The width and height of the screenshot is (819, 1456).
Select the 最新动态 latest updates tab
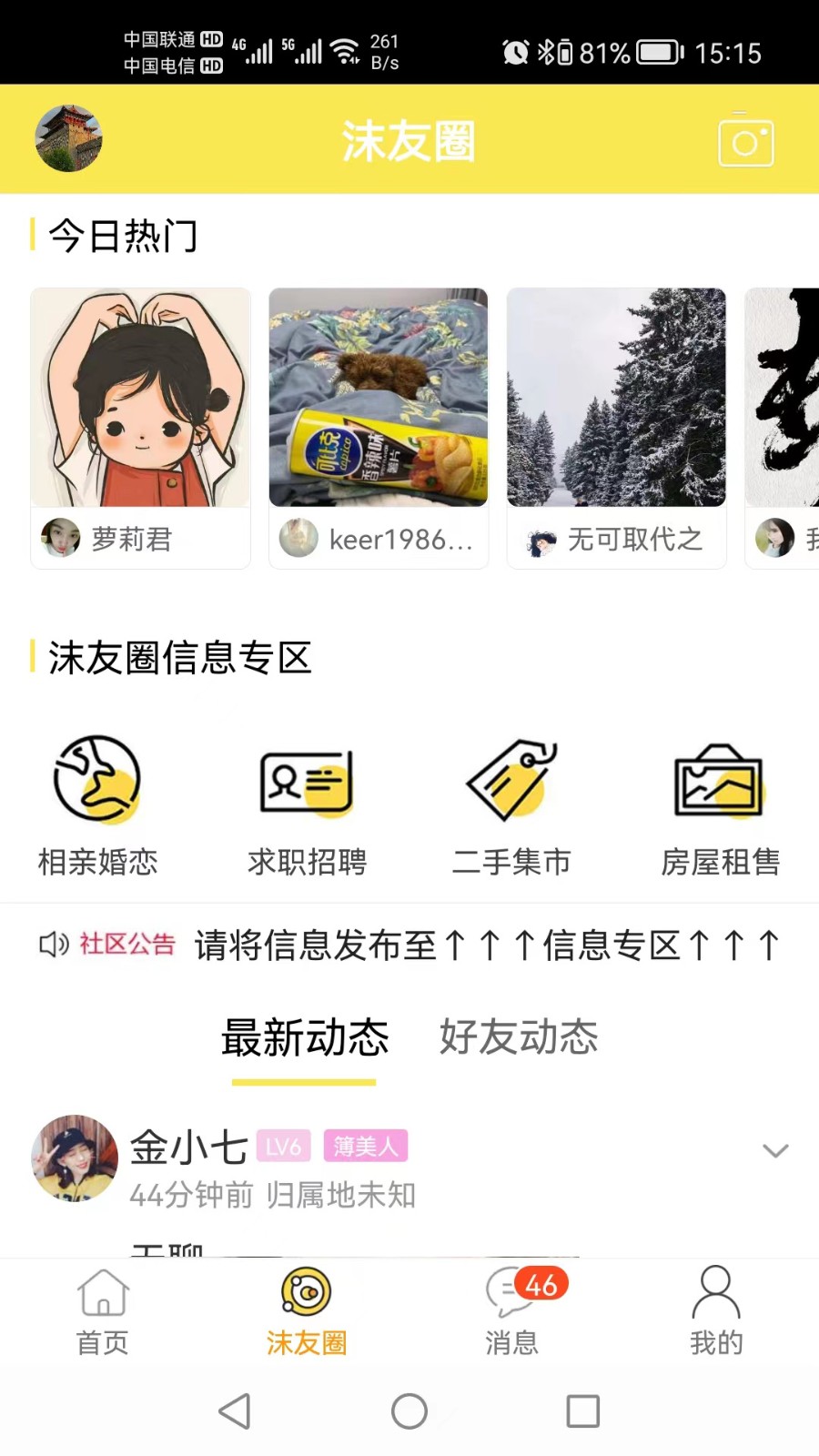305,1037
